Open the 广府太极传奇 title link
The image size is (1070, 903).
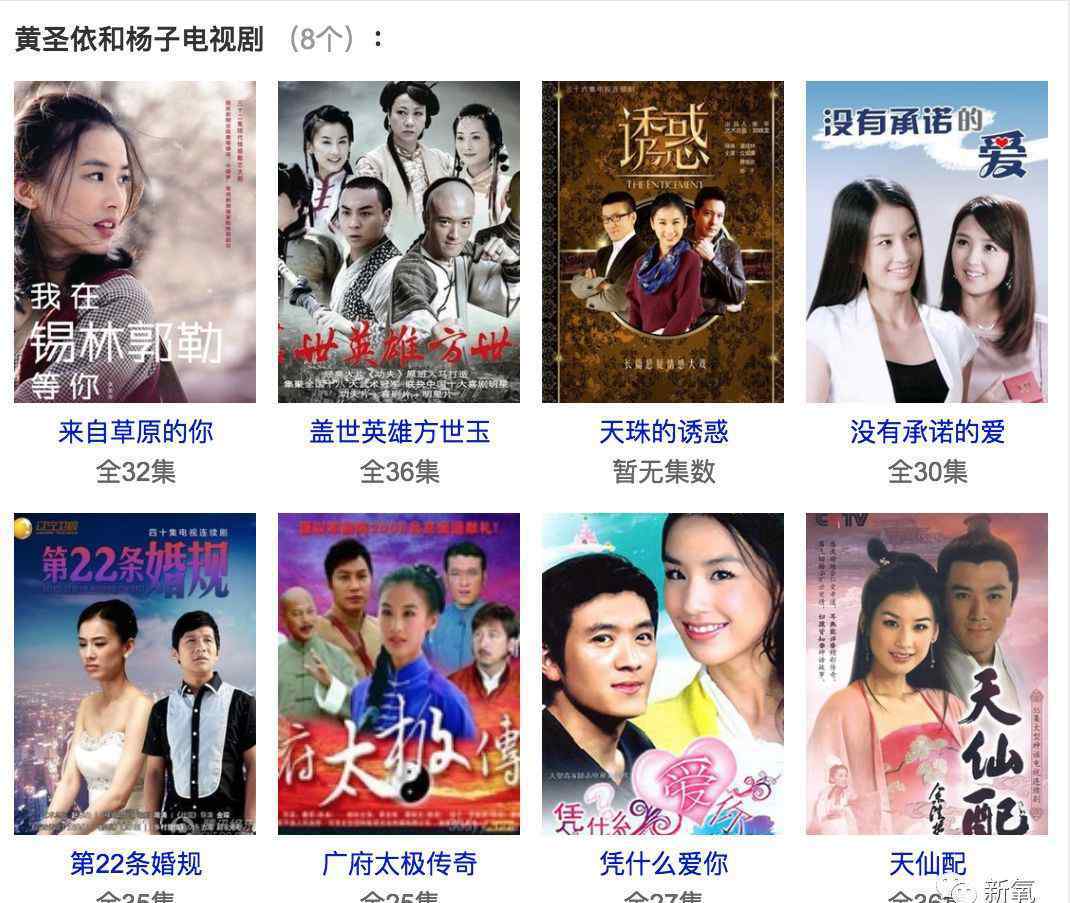pyautogui.click(x=399, y=863)
